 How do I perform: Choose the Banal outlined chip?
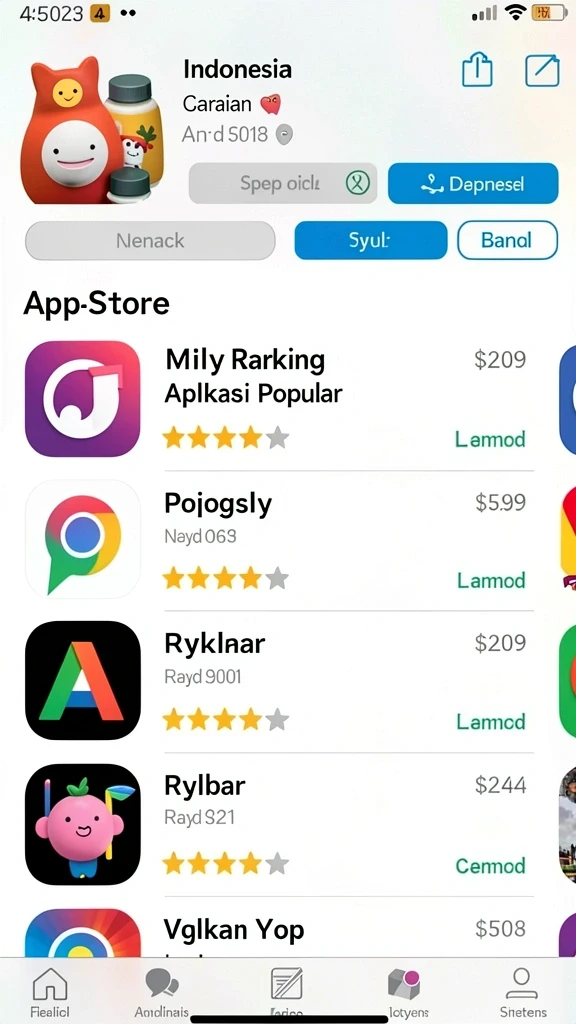click(507, 240)
